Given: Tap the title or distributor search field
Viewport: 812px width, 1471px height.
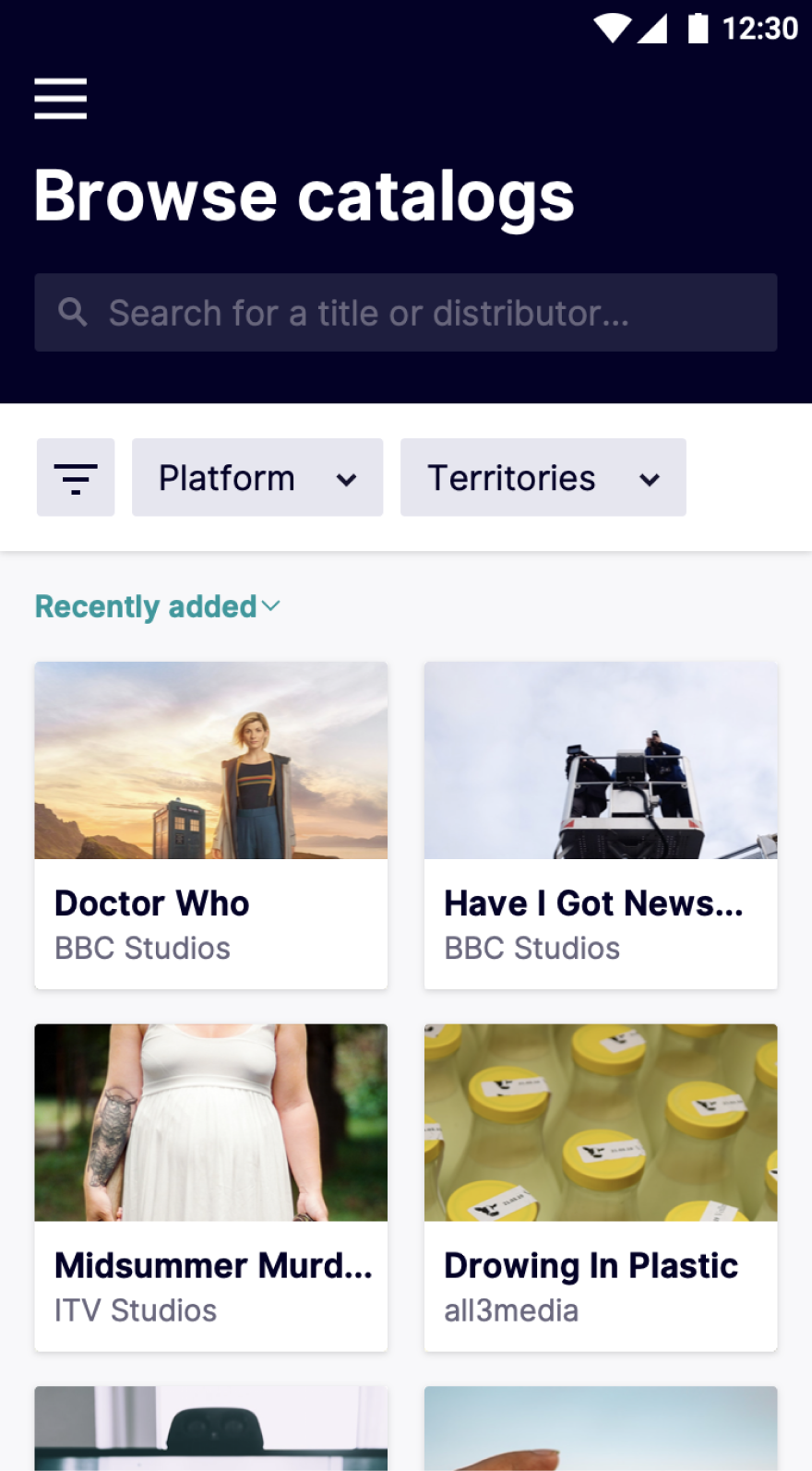Looking at the screenshot, I should click(x=406, y=313).
